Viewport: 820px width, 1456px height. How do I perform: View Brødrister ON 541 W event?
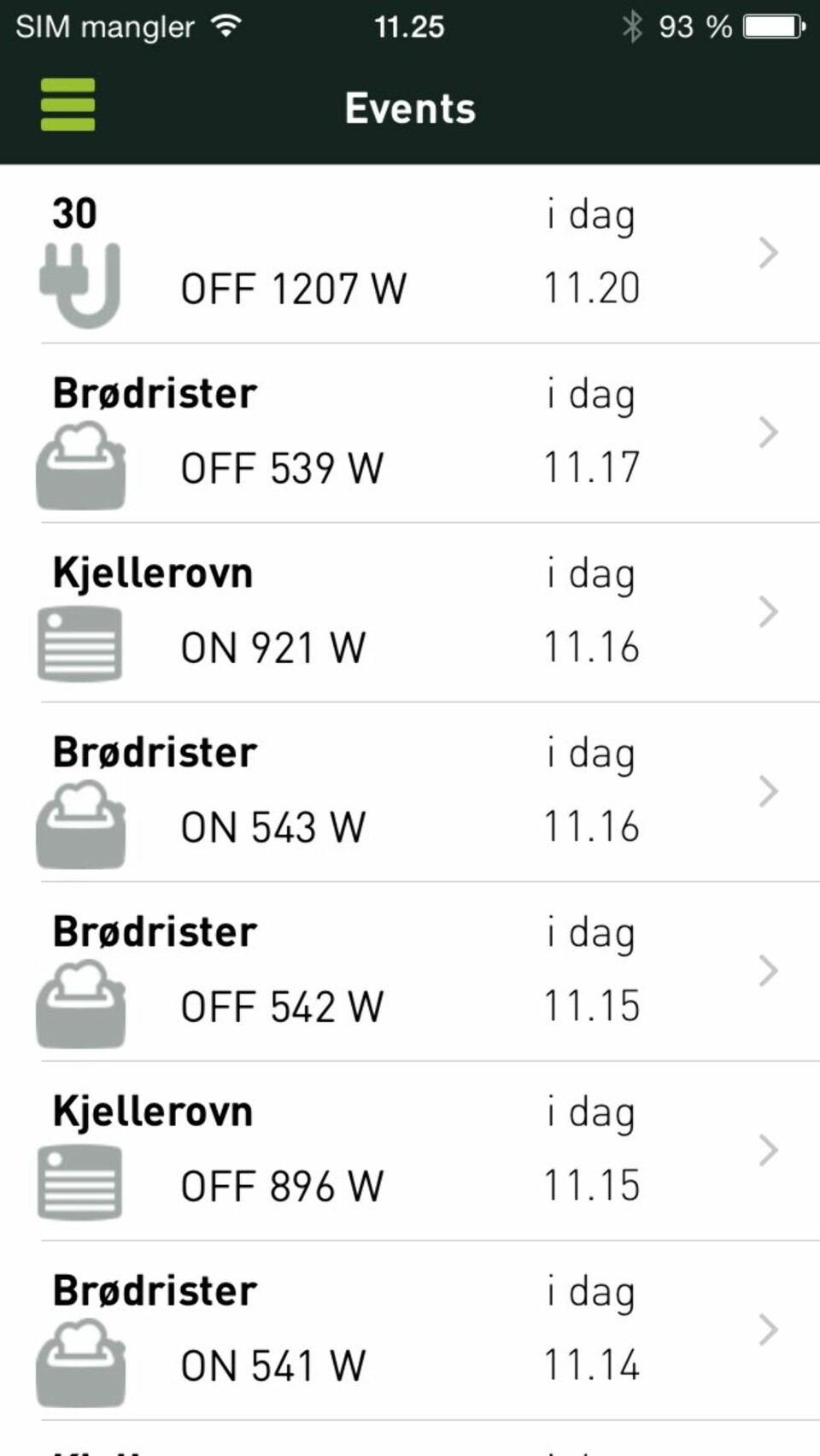click(x=410, y=1330)
